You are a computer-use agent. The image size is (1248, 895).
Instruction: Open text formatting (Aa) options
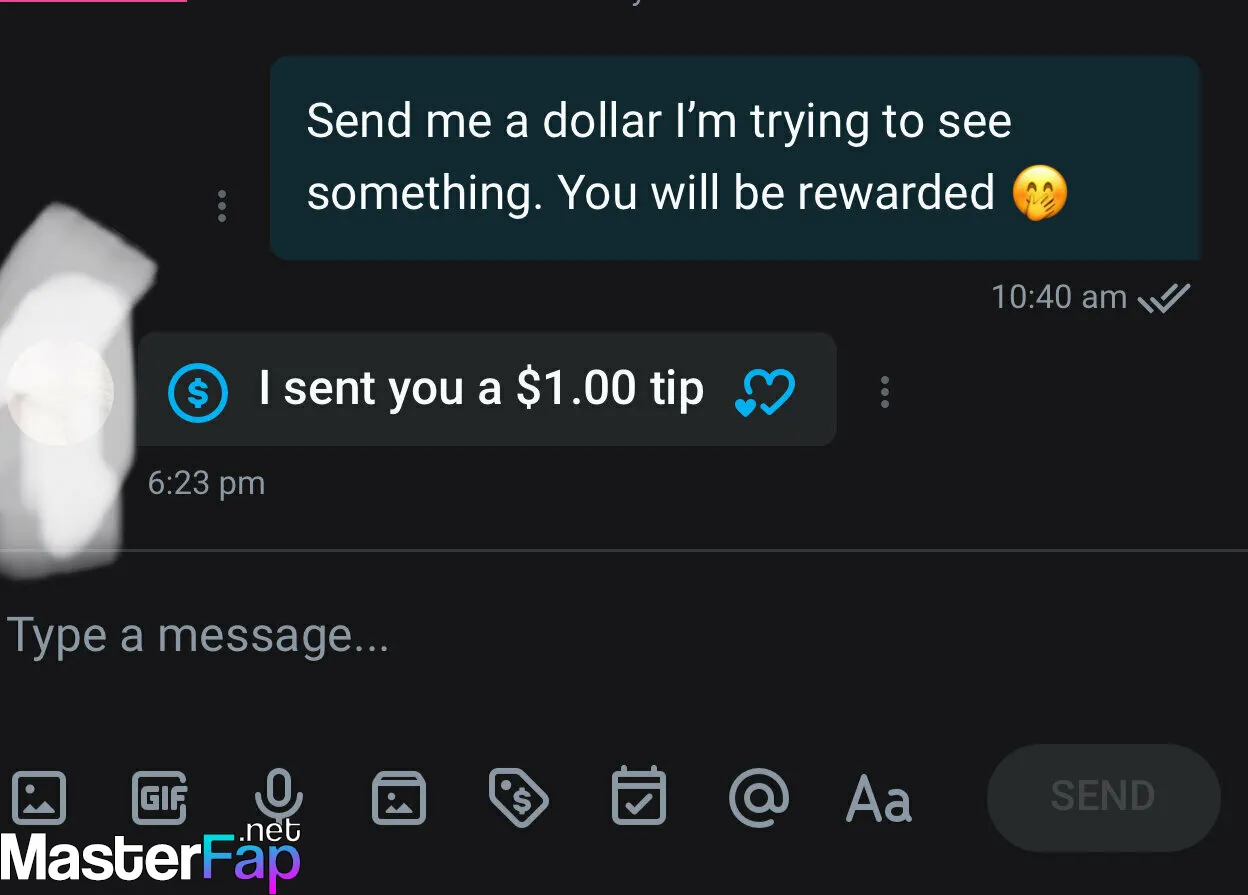tap(879, 799)
